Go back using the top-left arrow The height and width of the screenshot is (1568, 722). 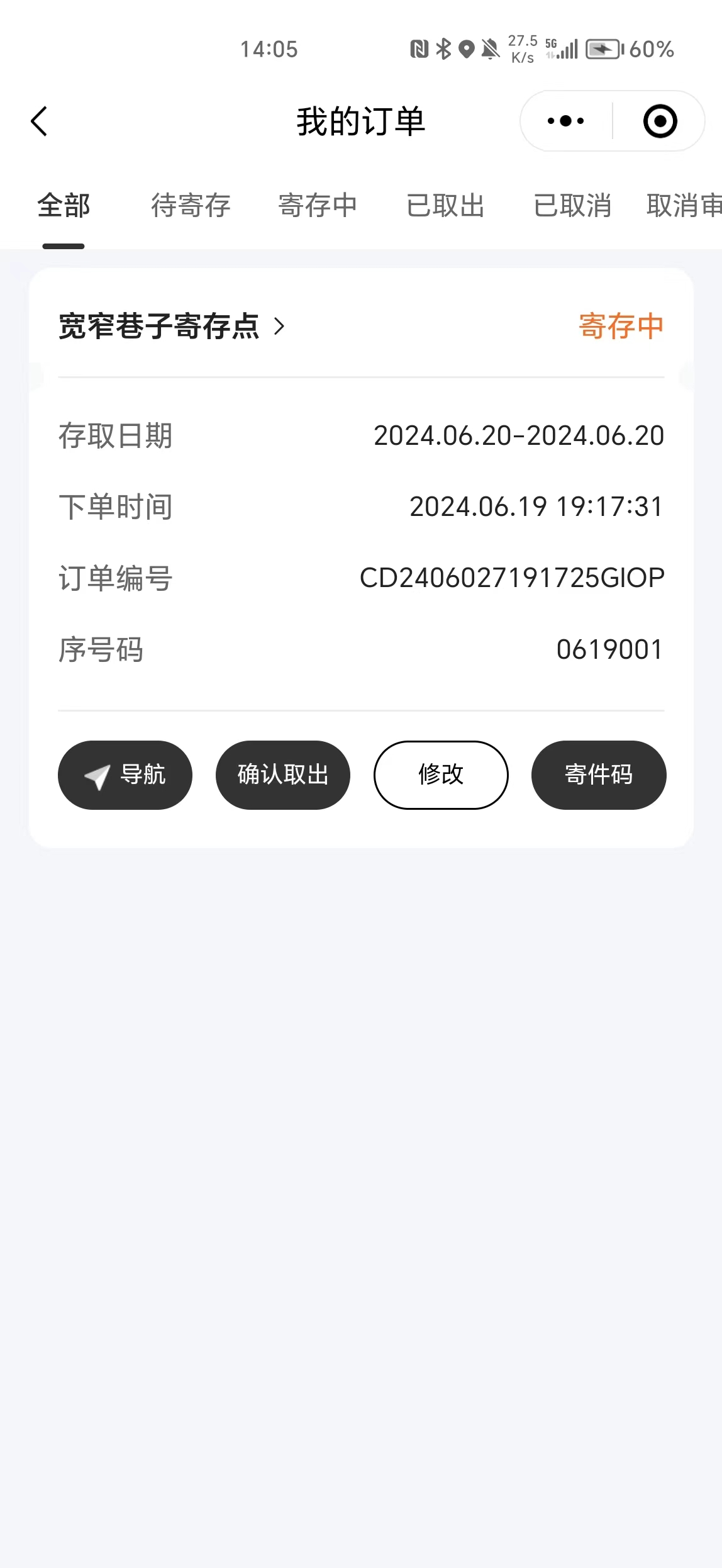click(39, 121)
